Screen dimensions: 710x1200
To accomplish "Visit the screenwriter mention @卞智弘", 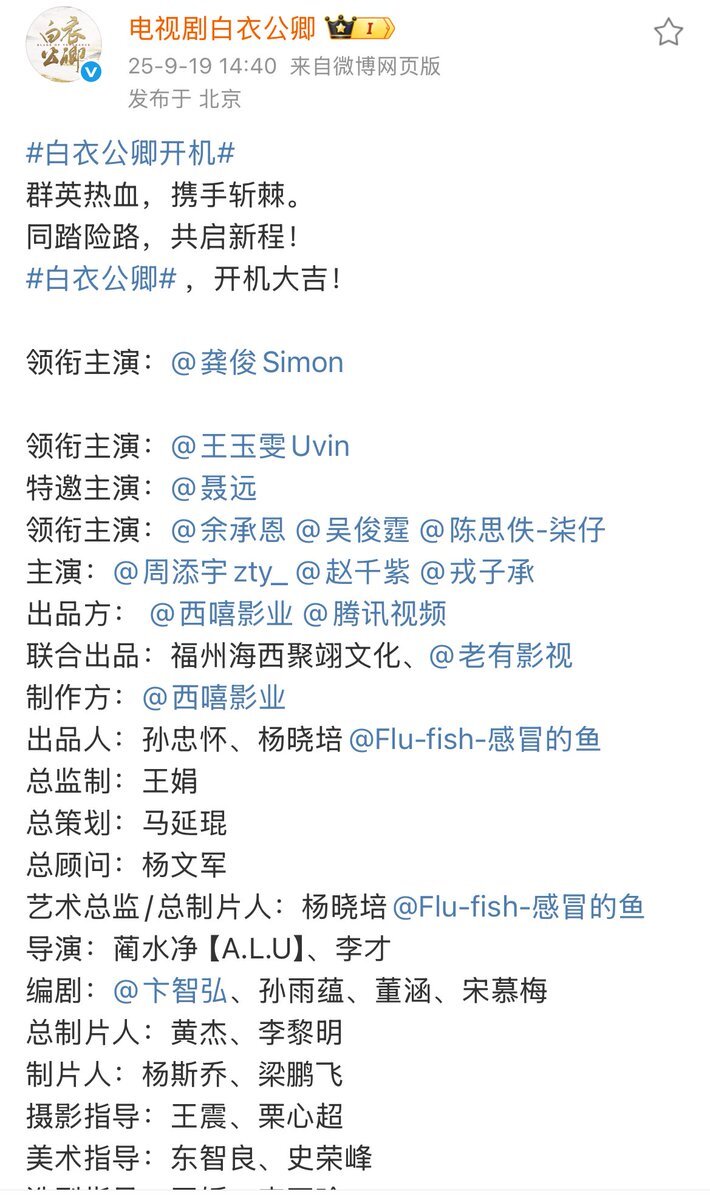I will click(x=170, y=991).
